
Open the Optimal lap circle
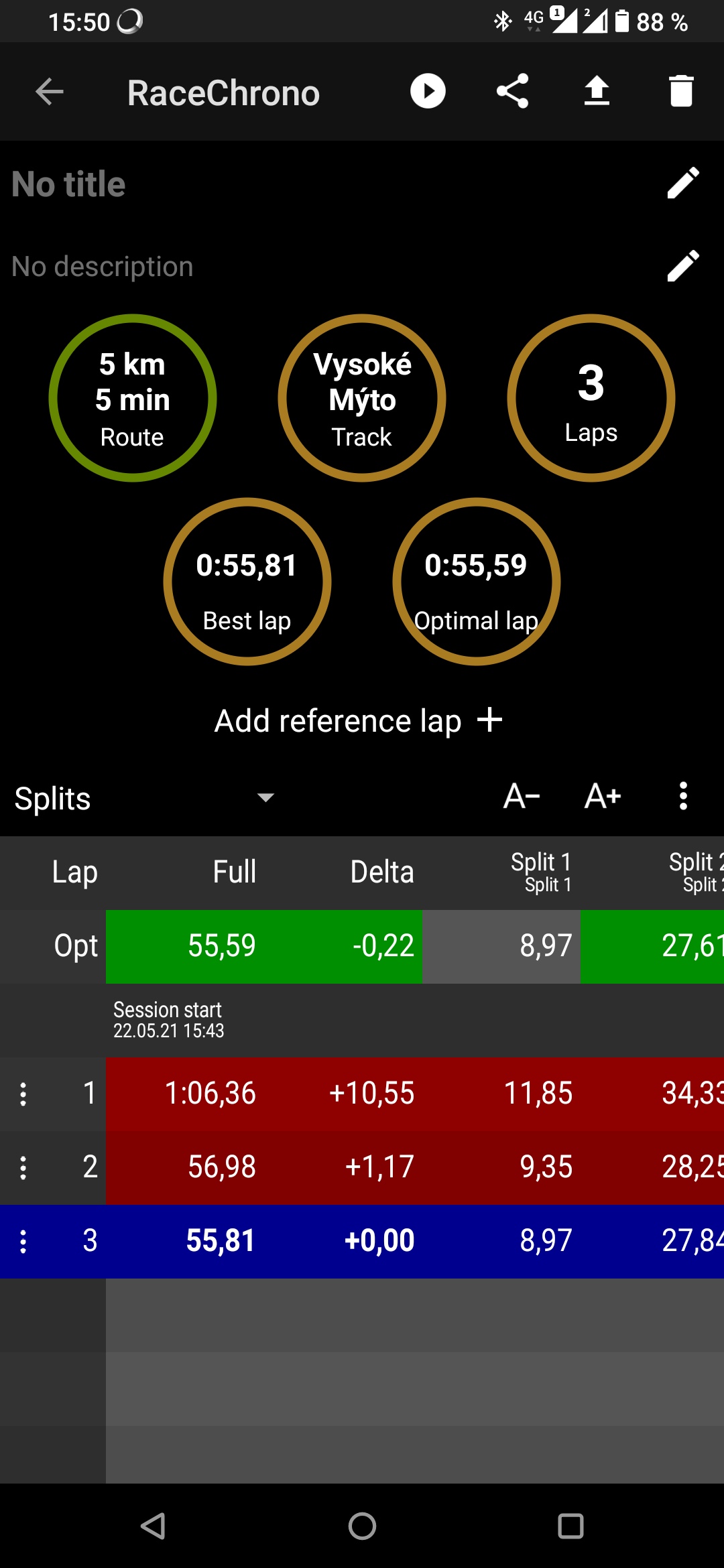pos(477,582)
